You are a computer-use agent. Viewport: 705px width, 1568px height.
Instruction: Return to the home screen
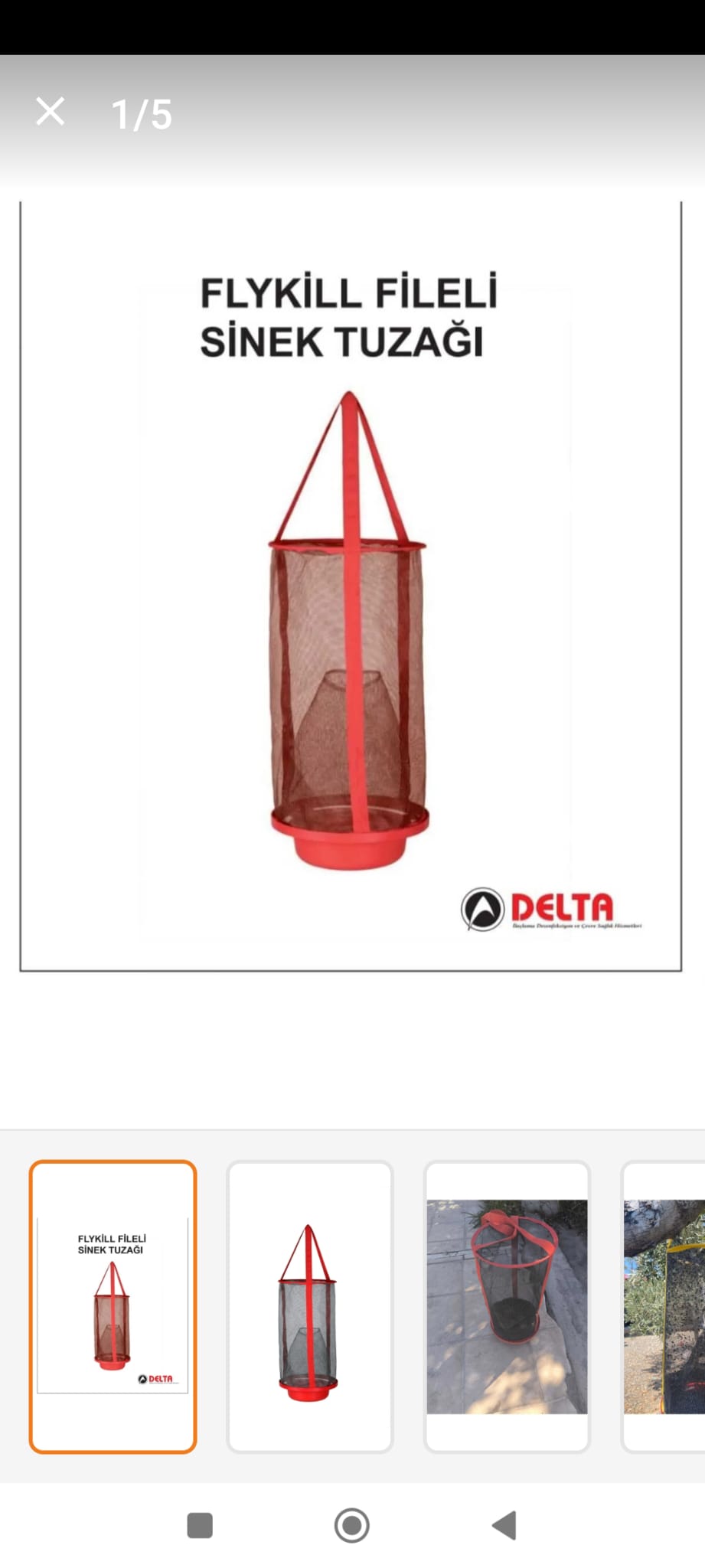tap(352, 1525)
